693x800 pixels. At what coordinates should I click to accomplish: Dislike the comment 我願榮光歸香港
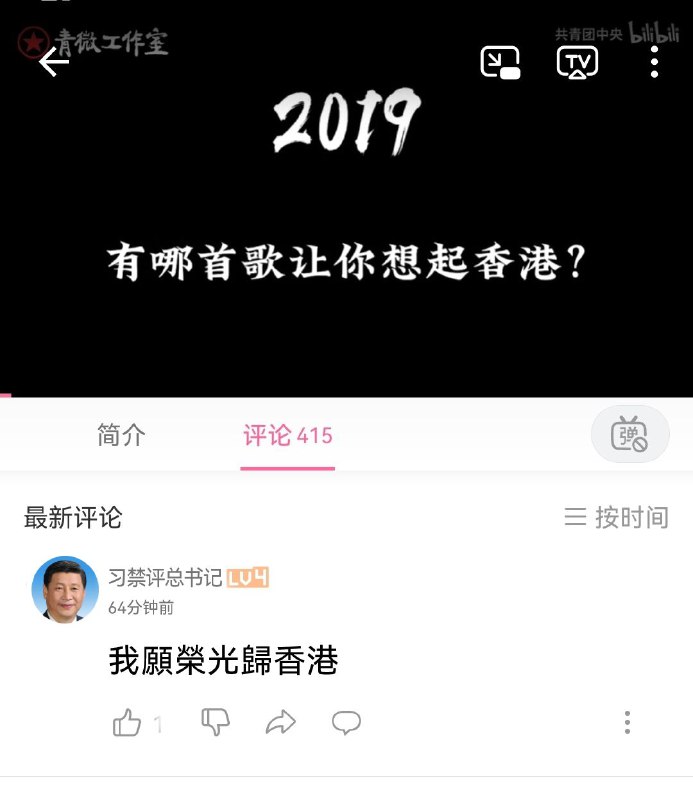[x=215, y=722]
